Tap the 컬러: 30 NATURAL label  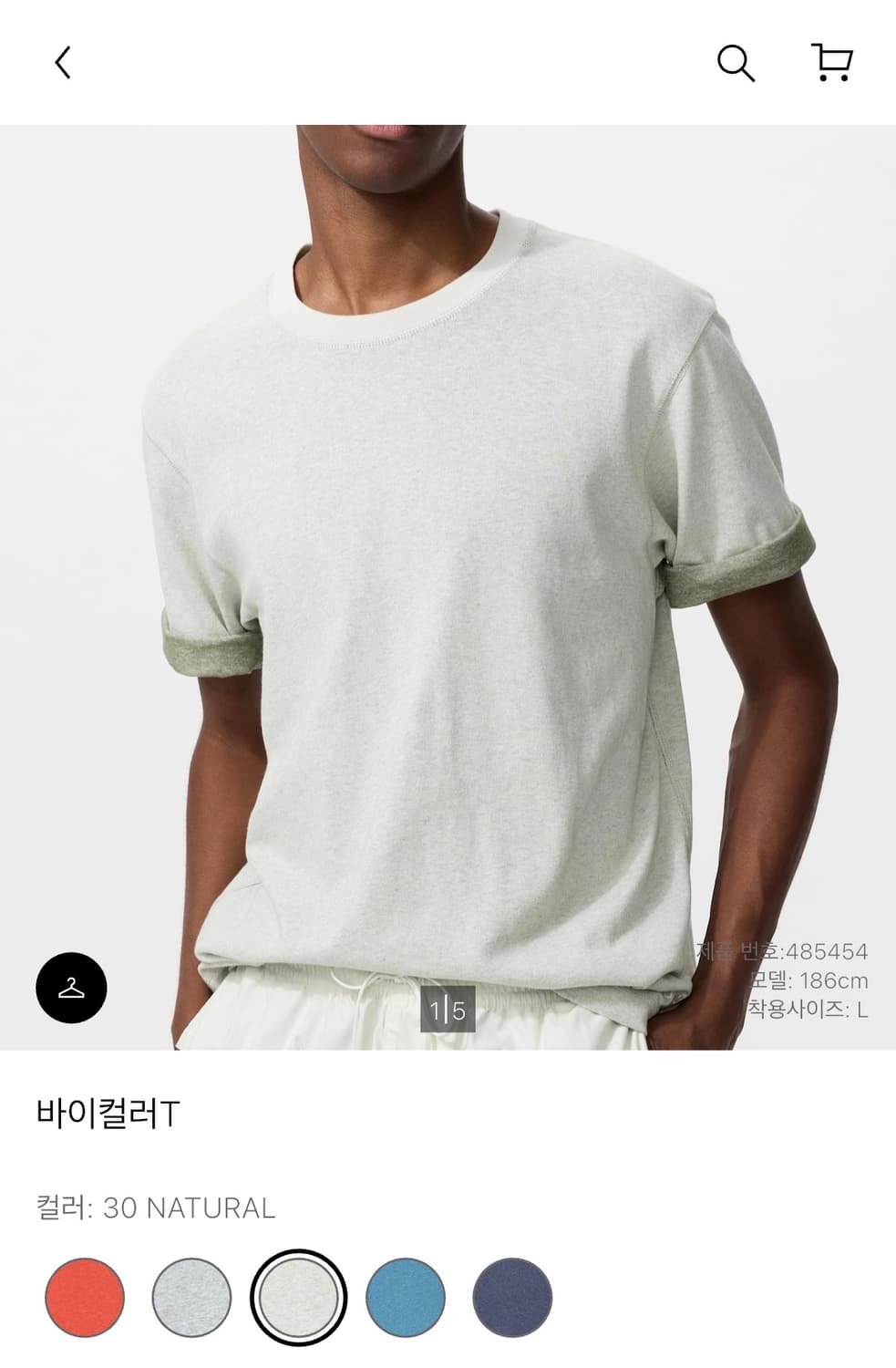tap(157, 1208)
